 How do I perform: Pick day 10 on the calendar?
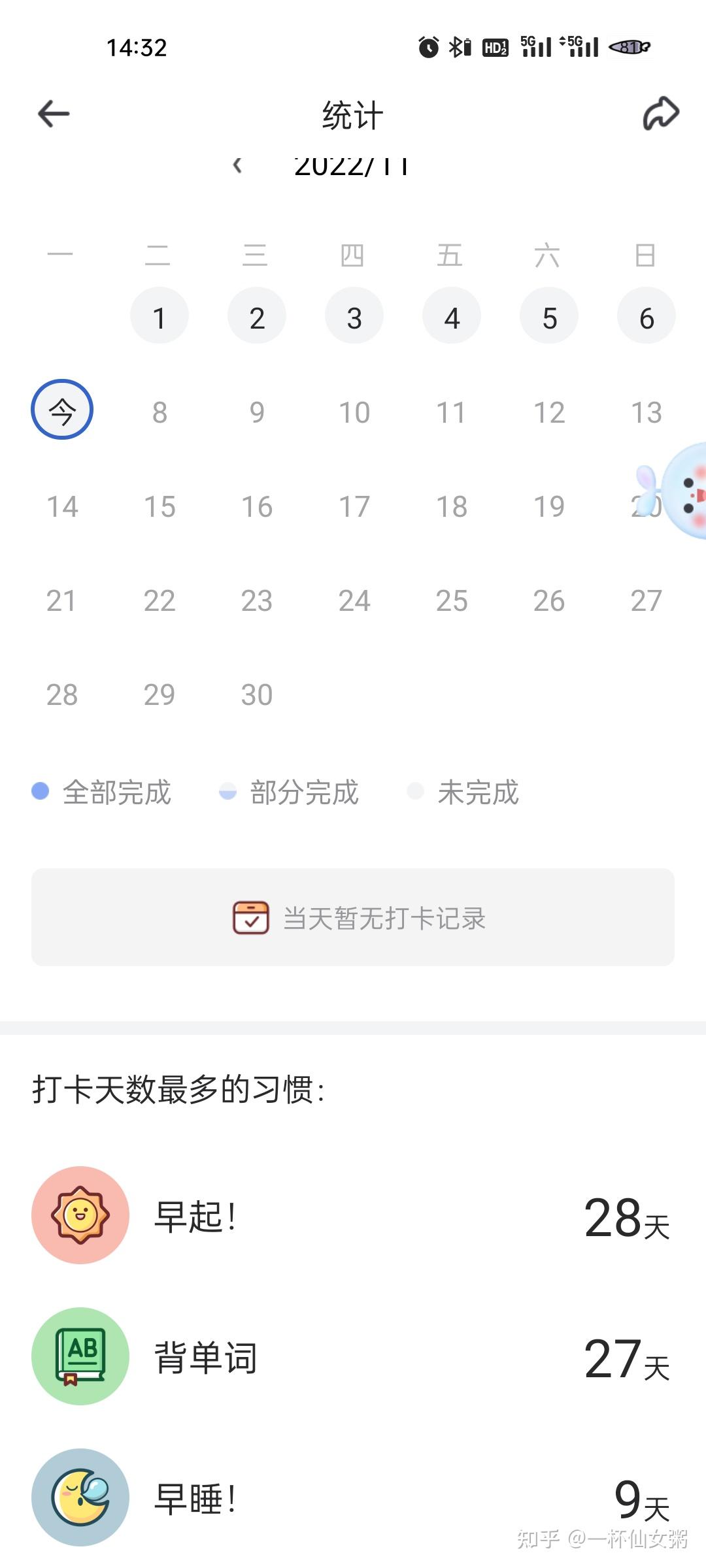click(x=354, y=412)
